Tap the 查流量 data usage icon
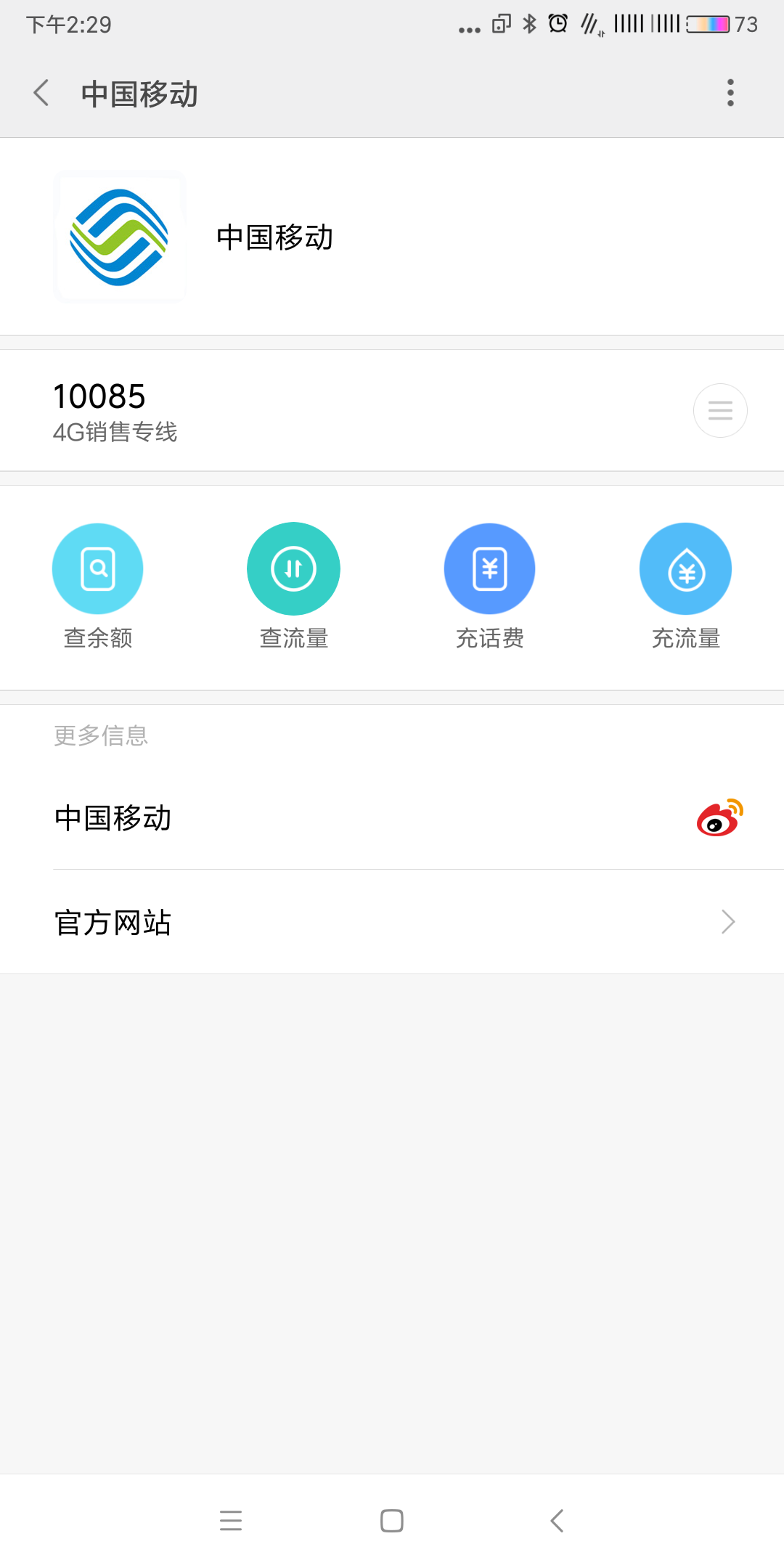This screenshot has width=784, height=1568. [x=293, y=568]
